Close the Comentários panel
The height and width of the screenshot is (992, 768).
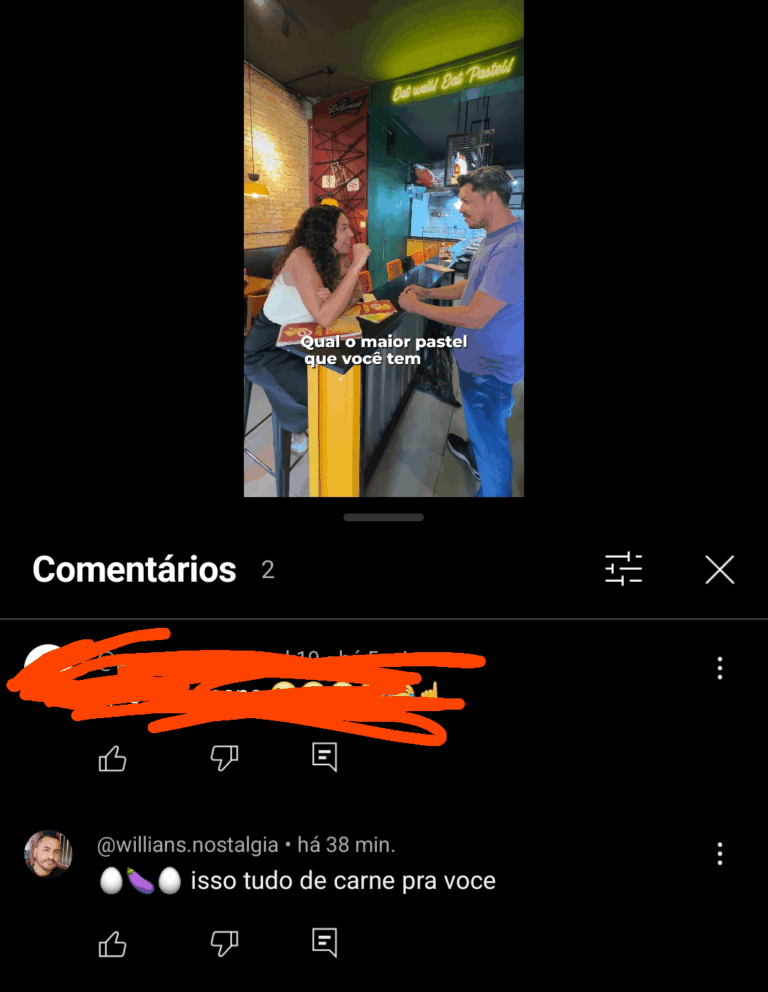click(x=719, y=570)
